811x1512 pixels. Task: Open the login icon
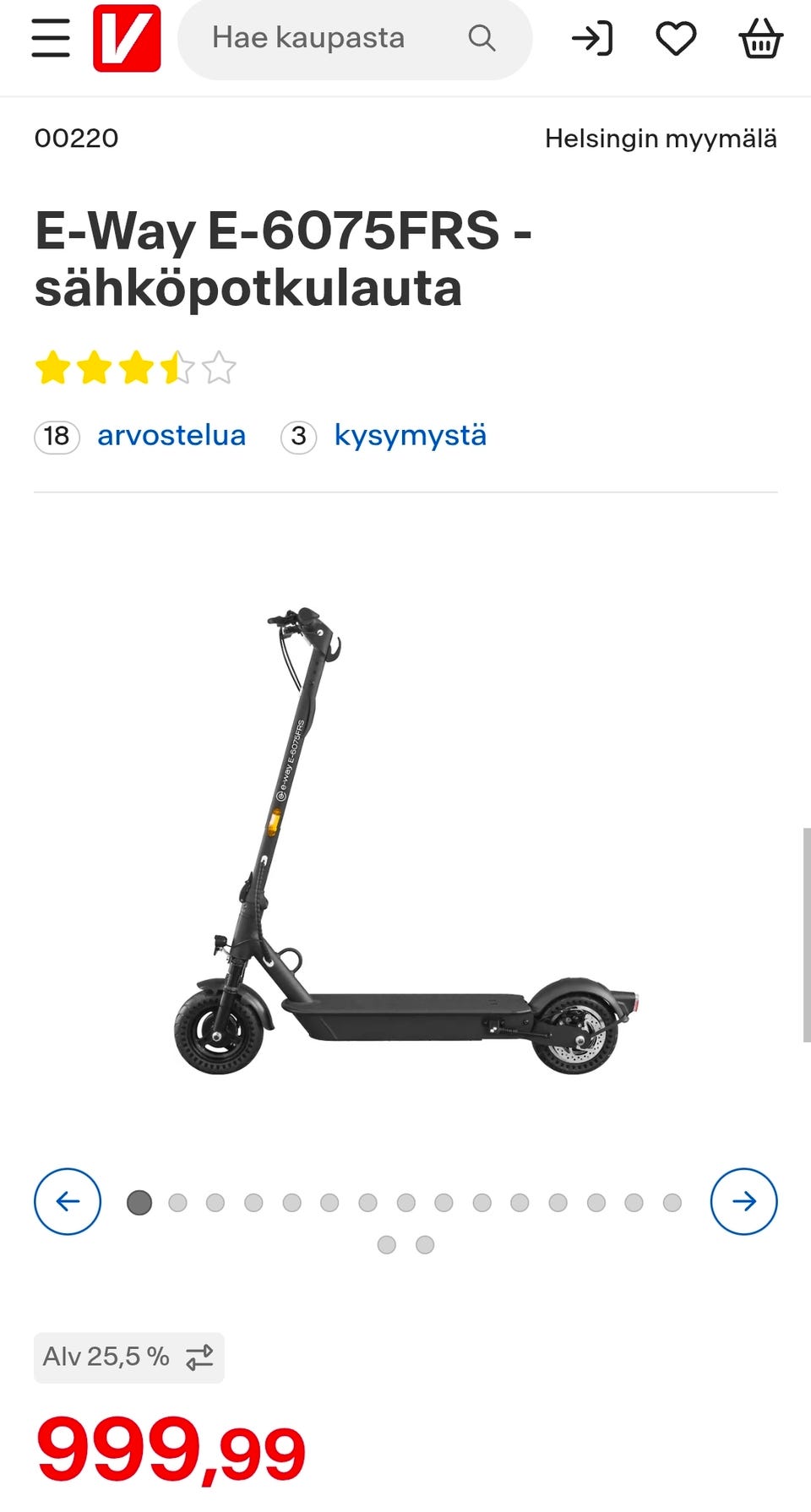coord(592,38)
